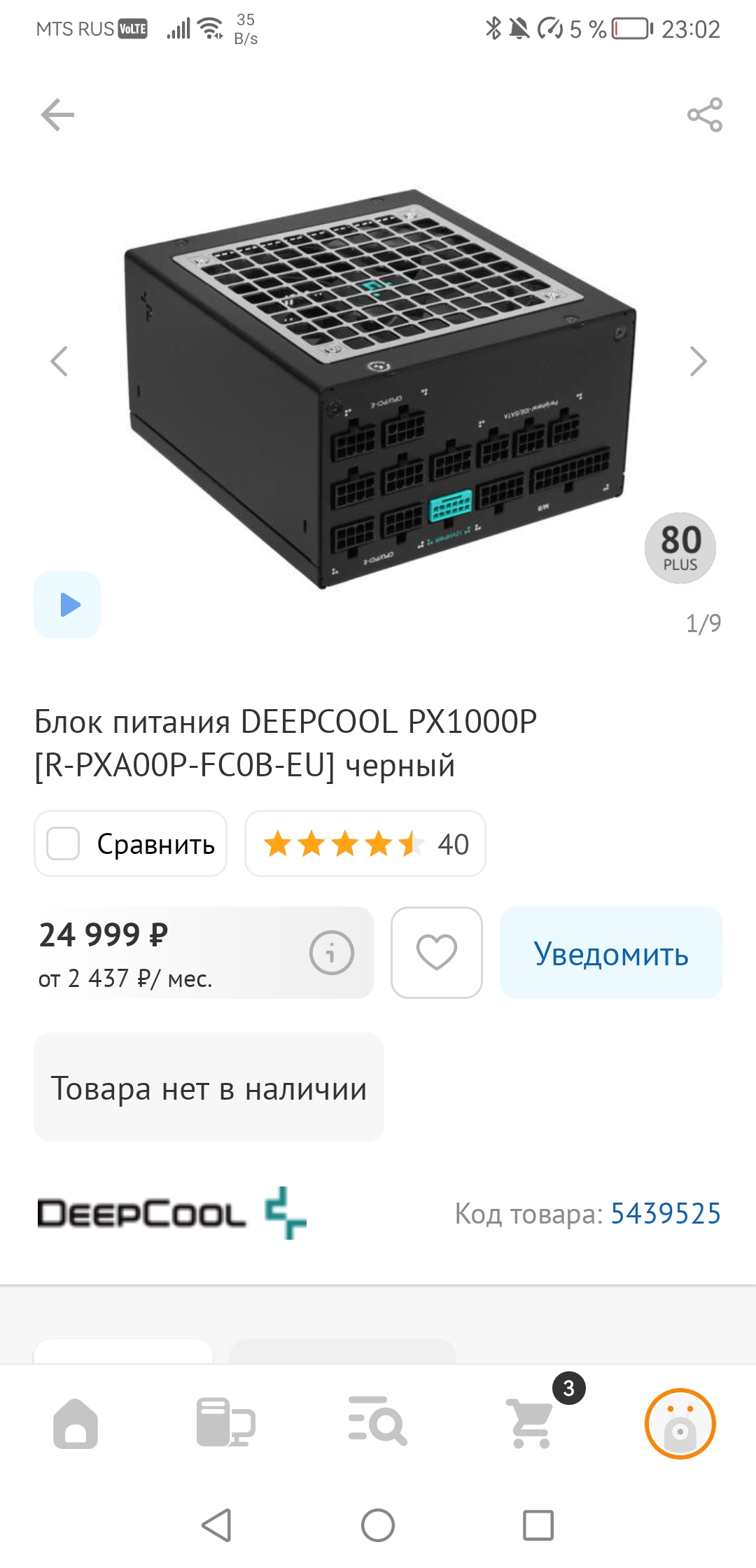Tap the system back button
Screen dimensions: 756x1568
pyautogui.click(x=216, y=1525)
